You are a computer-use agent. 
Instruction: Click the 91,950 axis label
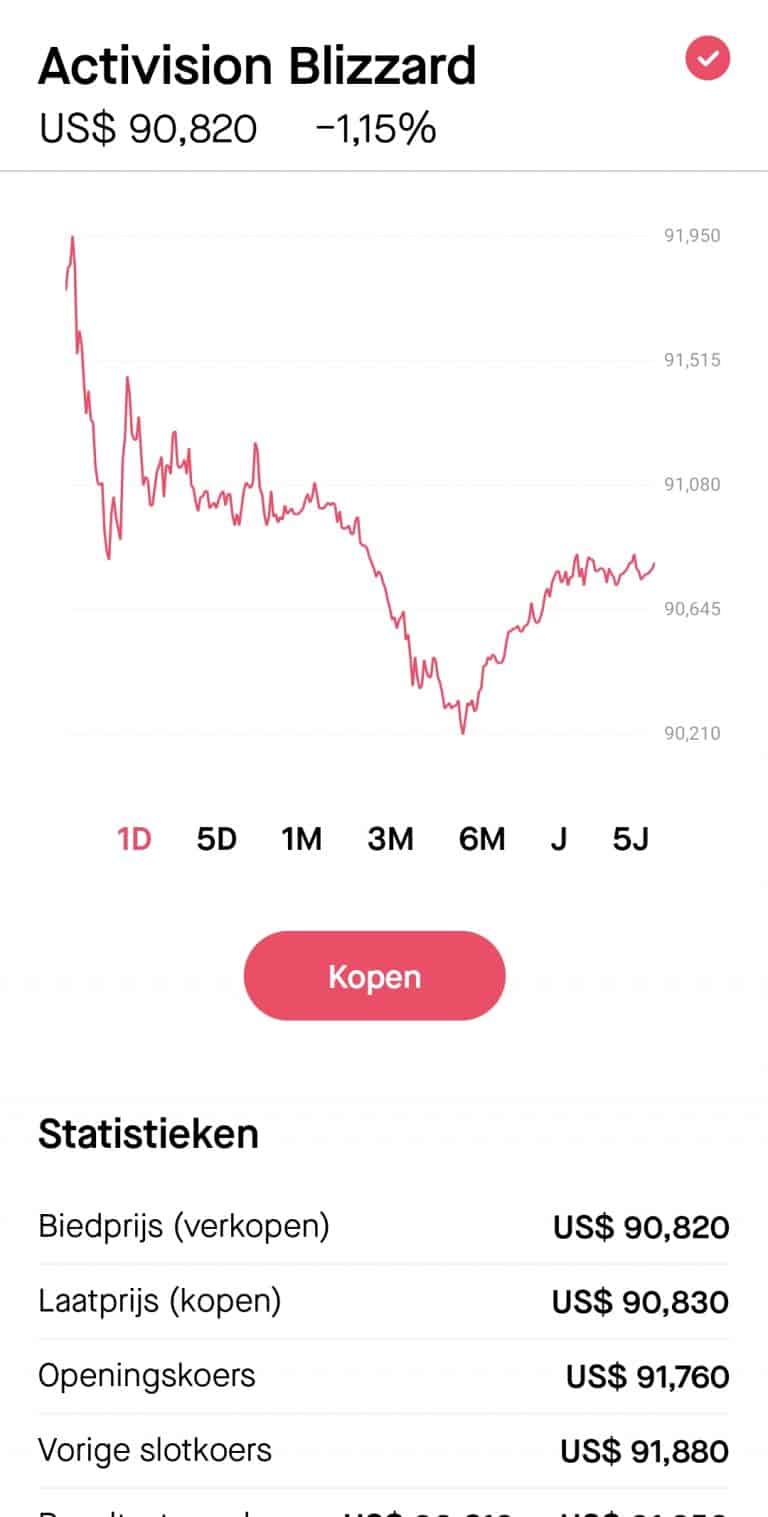[690, 235]
